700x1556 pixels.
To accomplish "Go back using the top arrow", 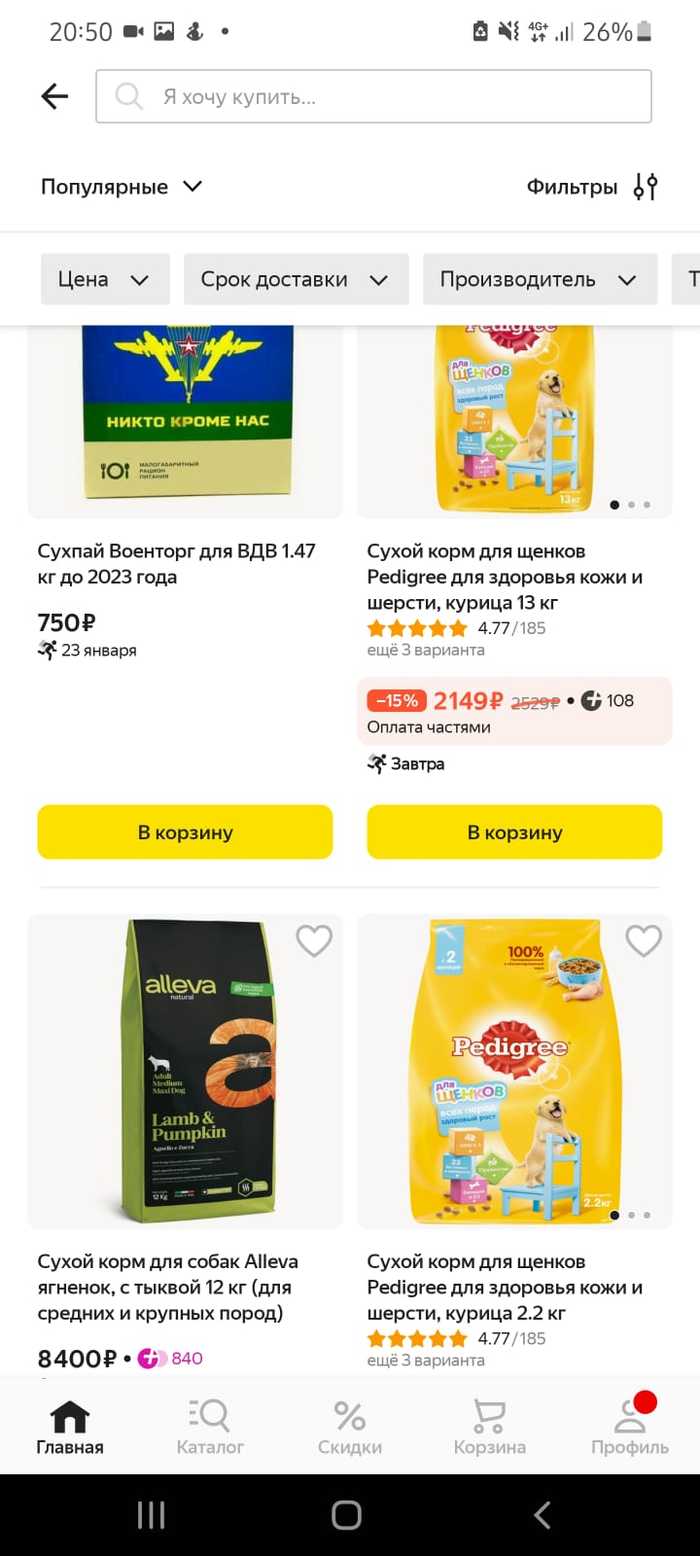I will [x=55, y=96].
